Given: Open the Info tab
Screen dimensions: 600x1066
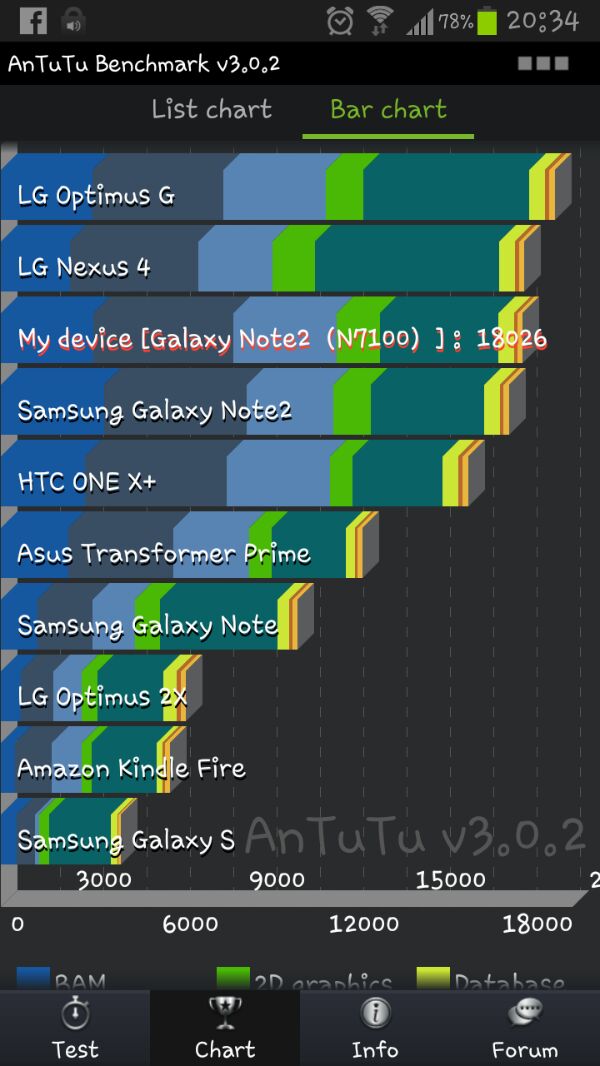Looking at the screenshot, I should click(x=375, y=1028).
